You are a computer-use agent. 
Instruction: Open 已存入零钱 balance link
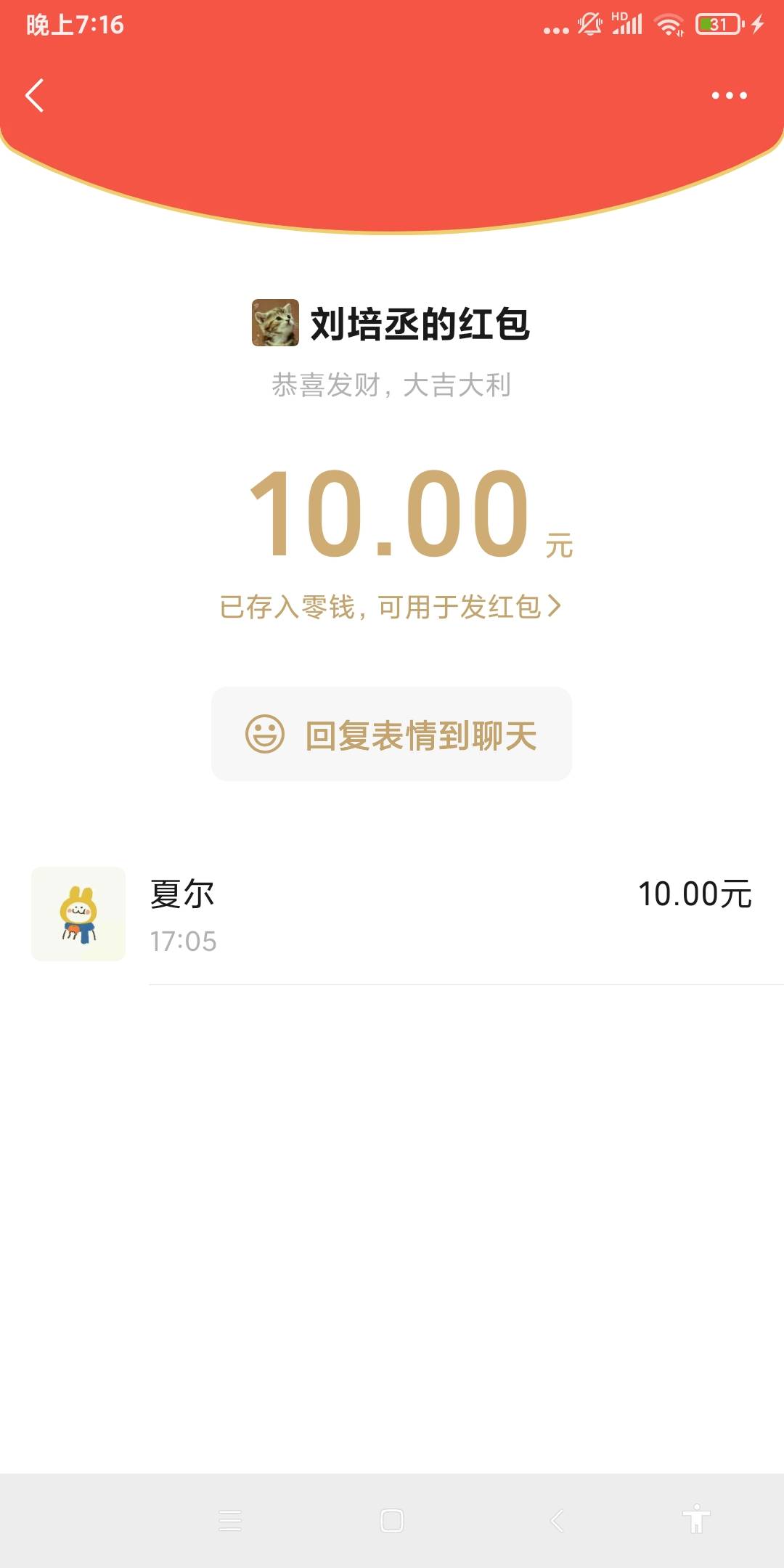pyautogui.click(x=391, y=607)
